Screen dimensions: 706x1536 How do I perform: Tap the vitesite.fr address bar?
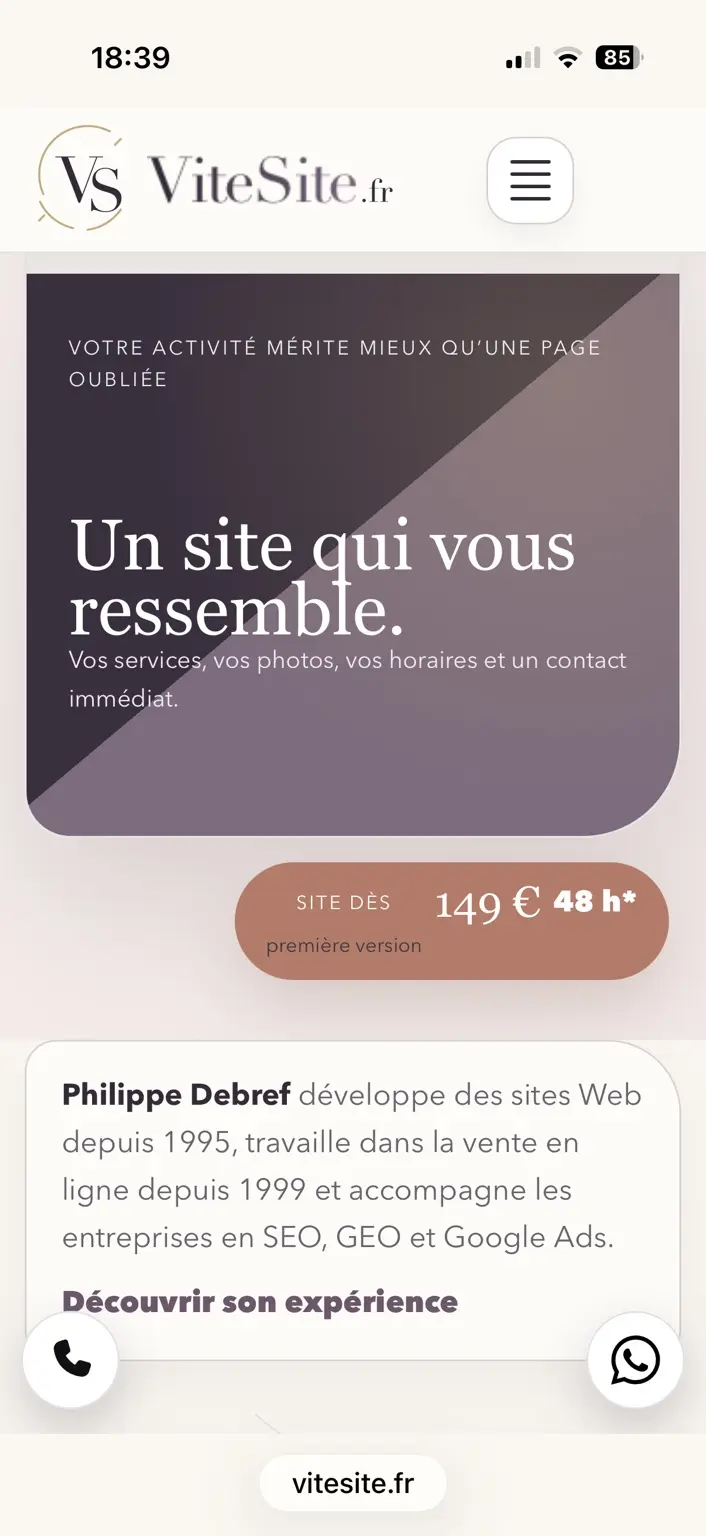[353, 1483]
